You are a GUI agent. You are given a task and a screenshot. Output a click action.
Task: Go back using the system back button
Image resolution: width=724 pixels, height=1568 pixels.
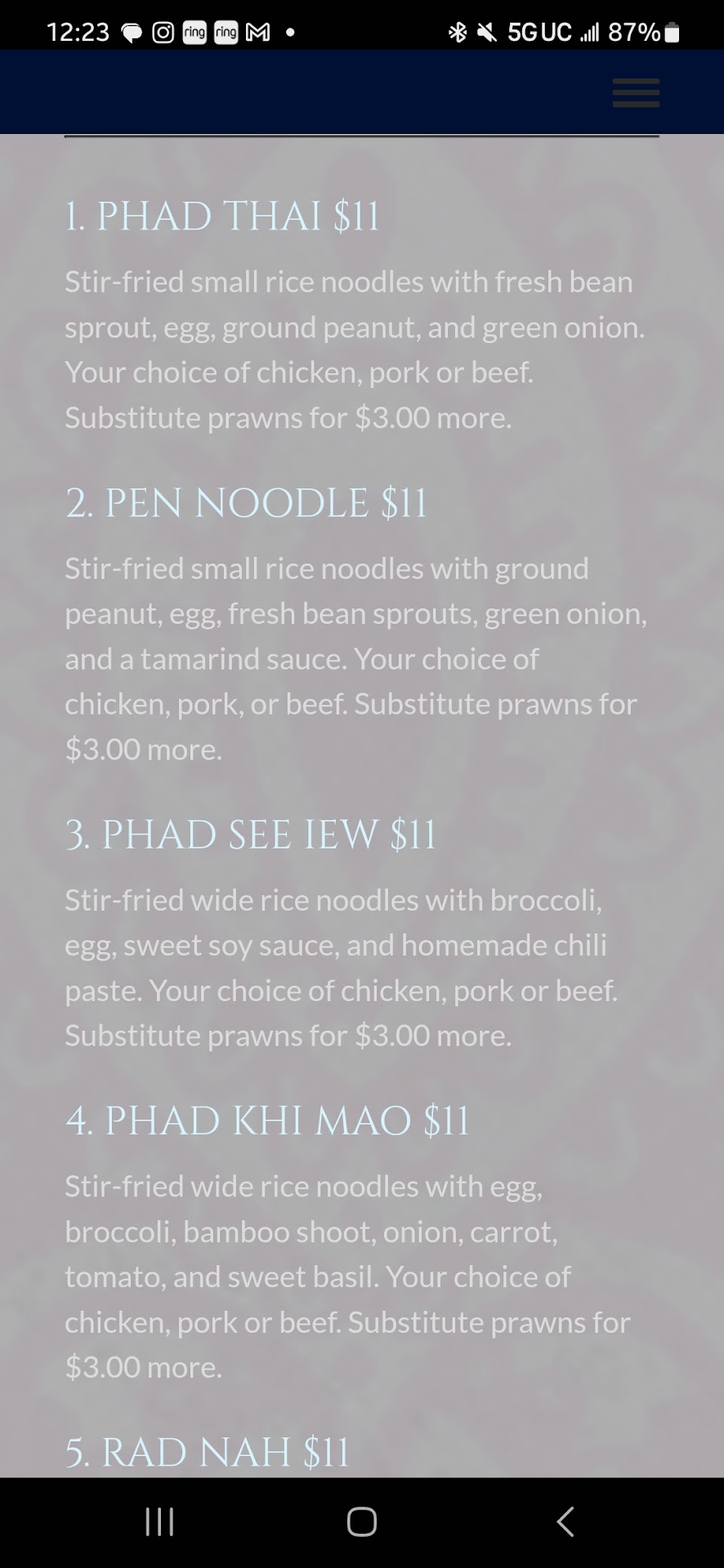pyautogui.click(x=565, y=1521)
